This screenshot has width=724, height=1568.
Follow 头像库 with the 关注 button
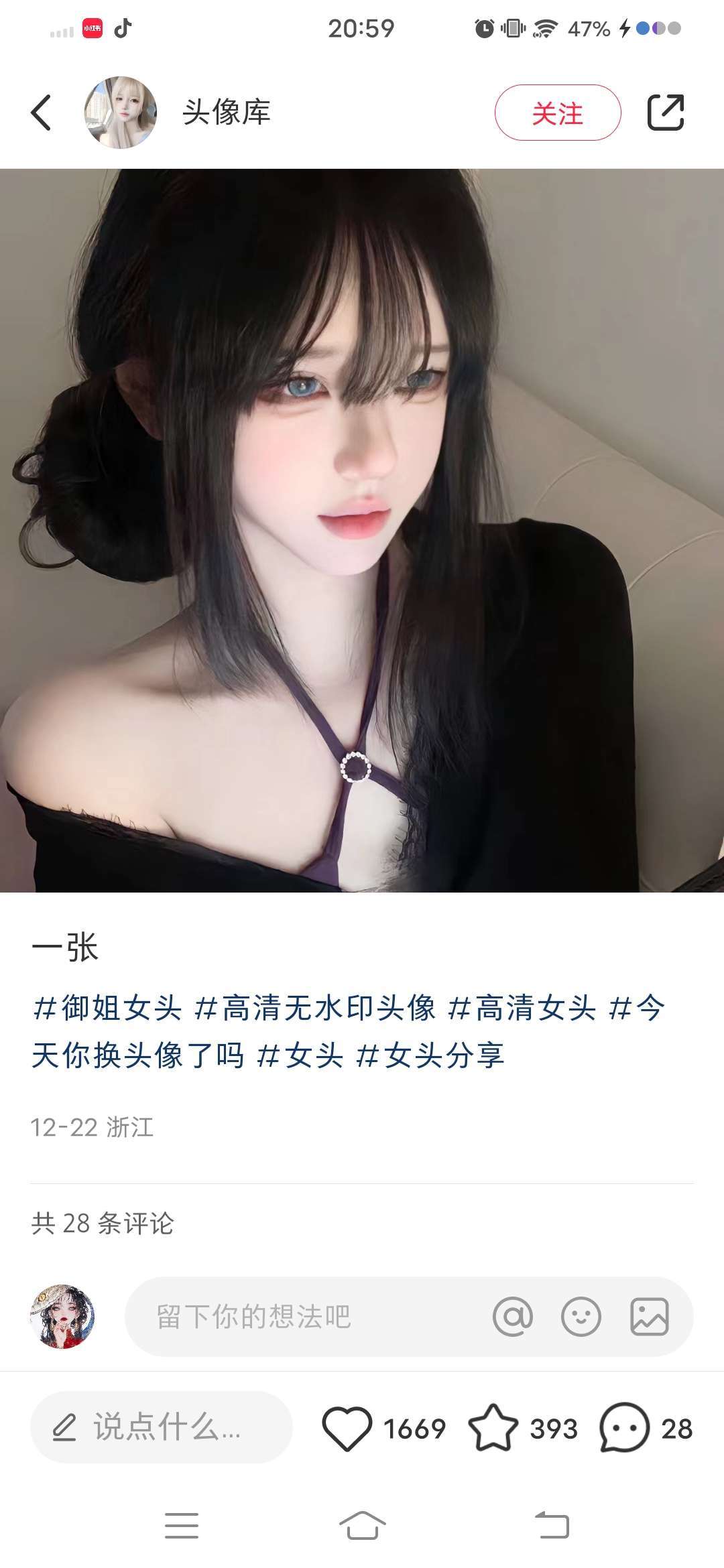557,113
